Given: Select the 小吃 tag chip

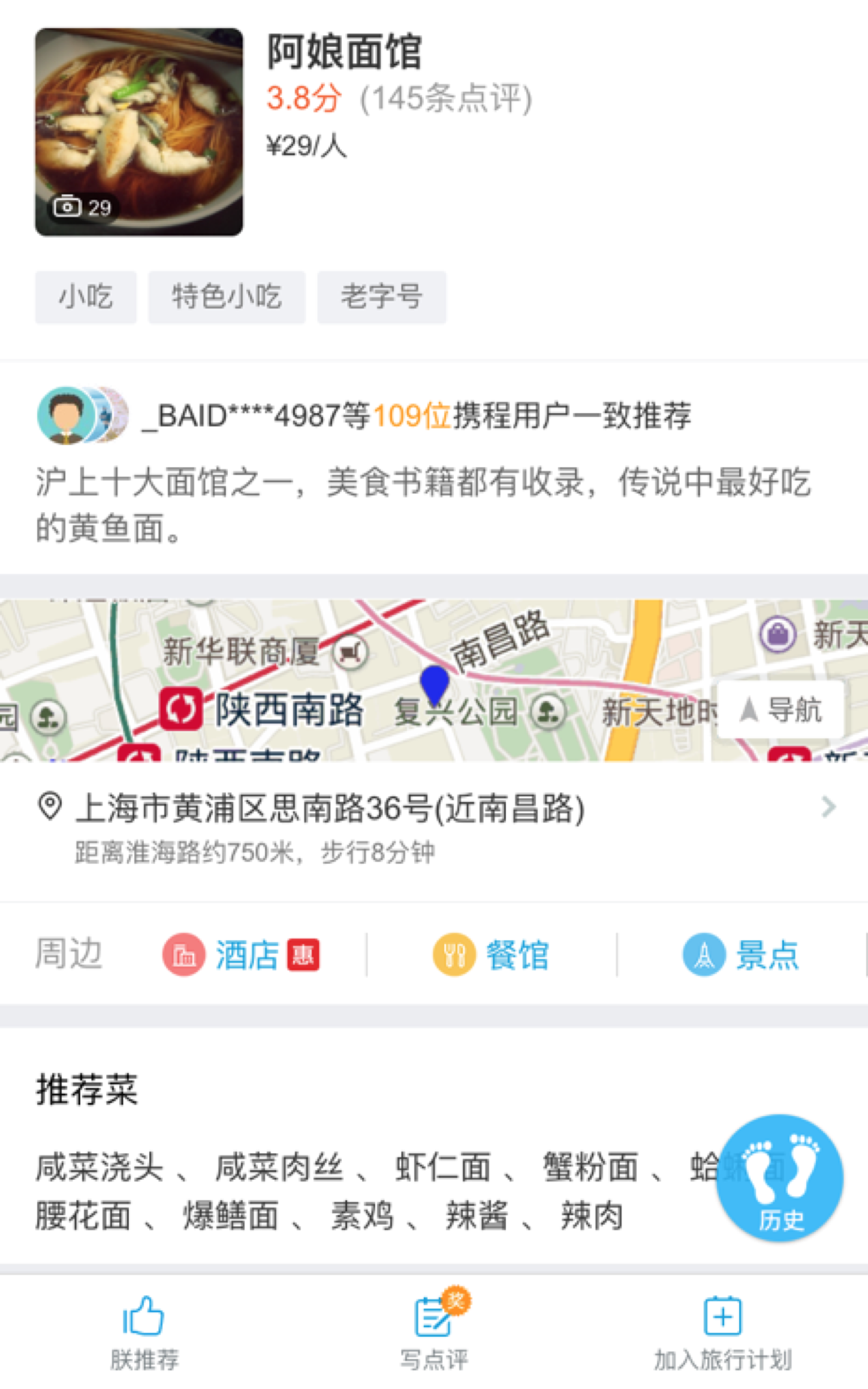Looking at the screenshot, I should pos(86,297).
